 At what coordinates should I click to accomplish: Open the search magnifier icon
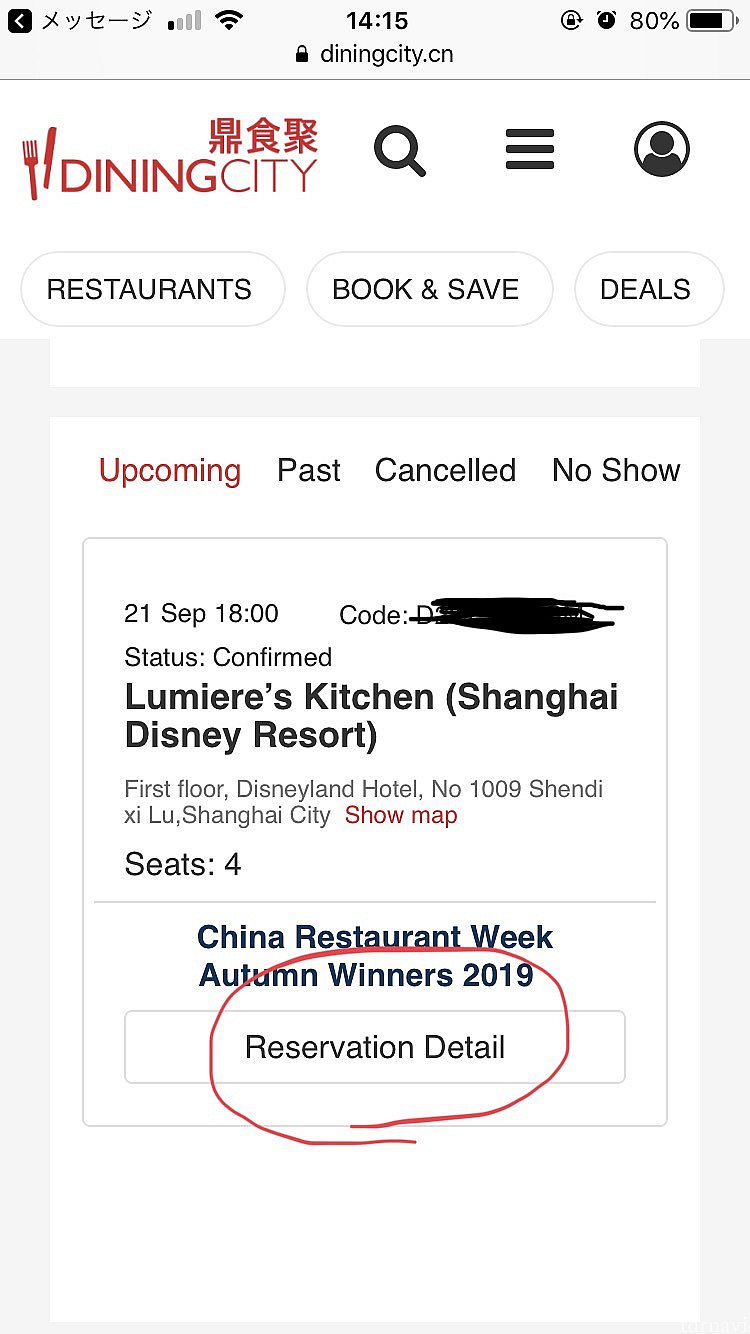[x=400, y=152]
